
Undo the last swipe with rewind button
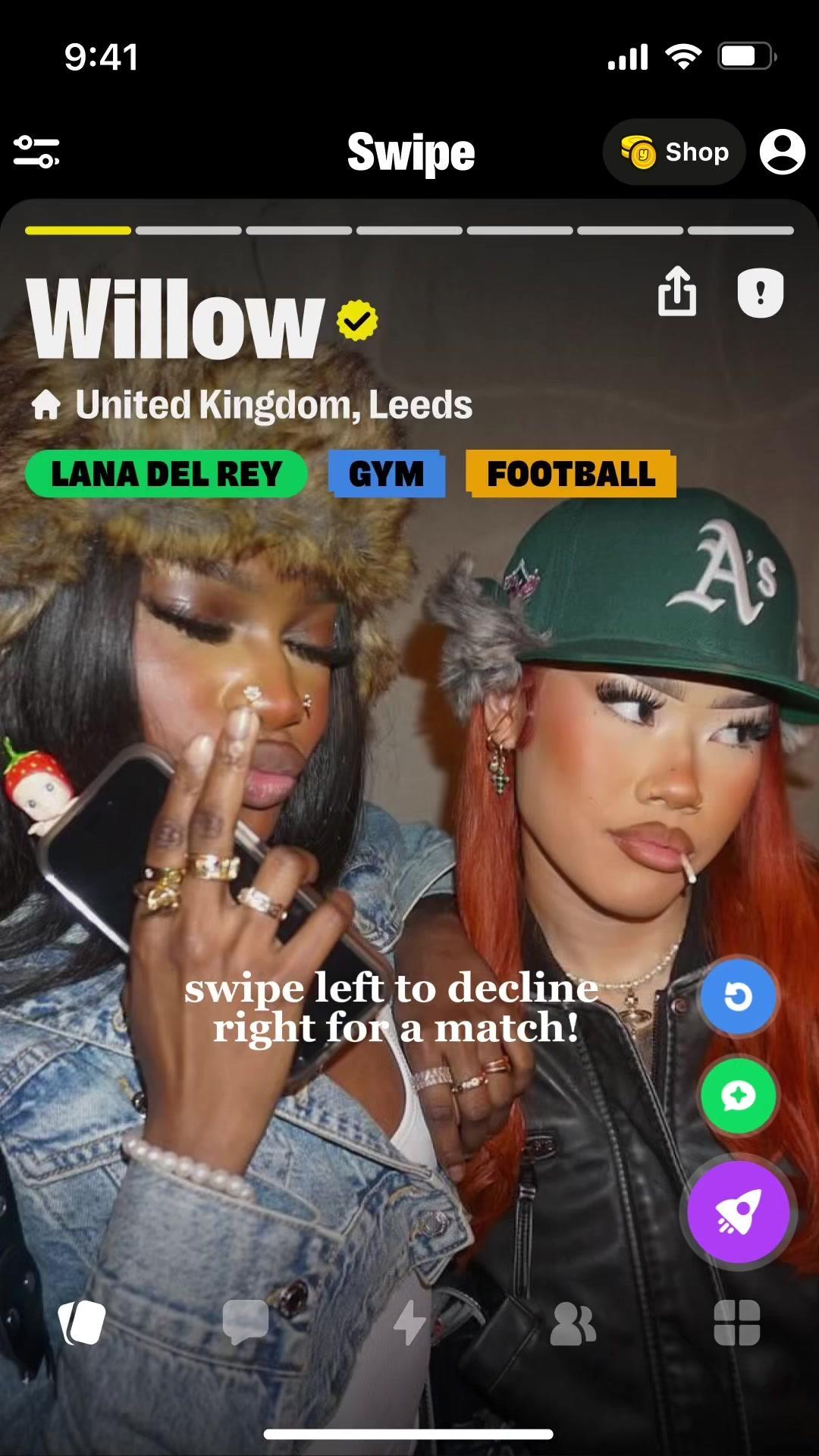point(738,996)
